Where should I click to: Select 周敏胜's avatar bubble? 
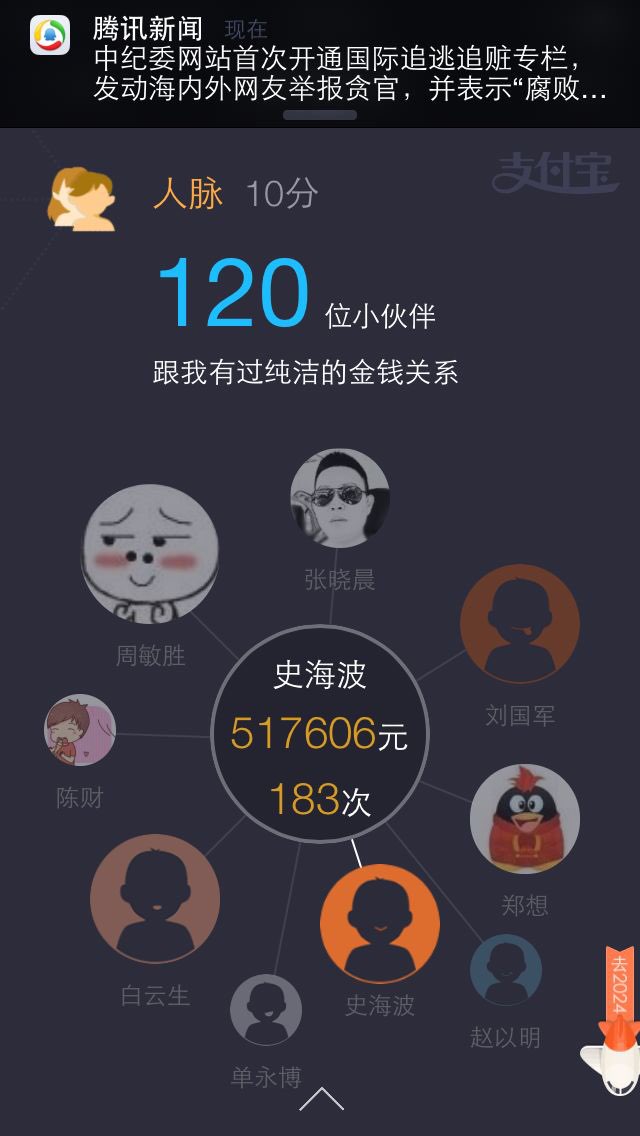[150, 554]
